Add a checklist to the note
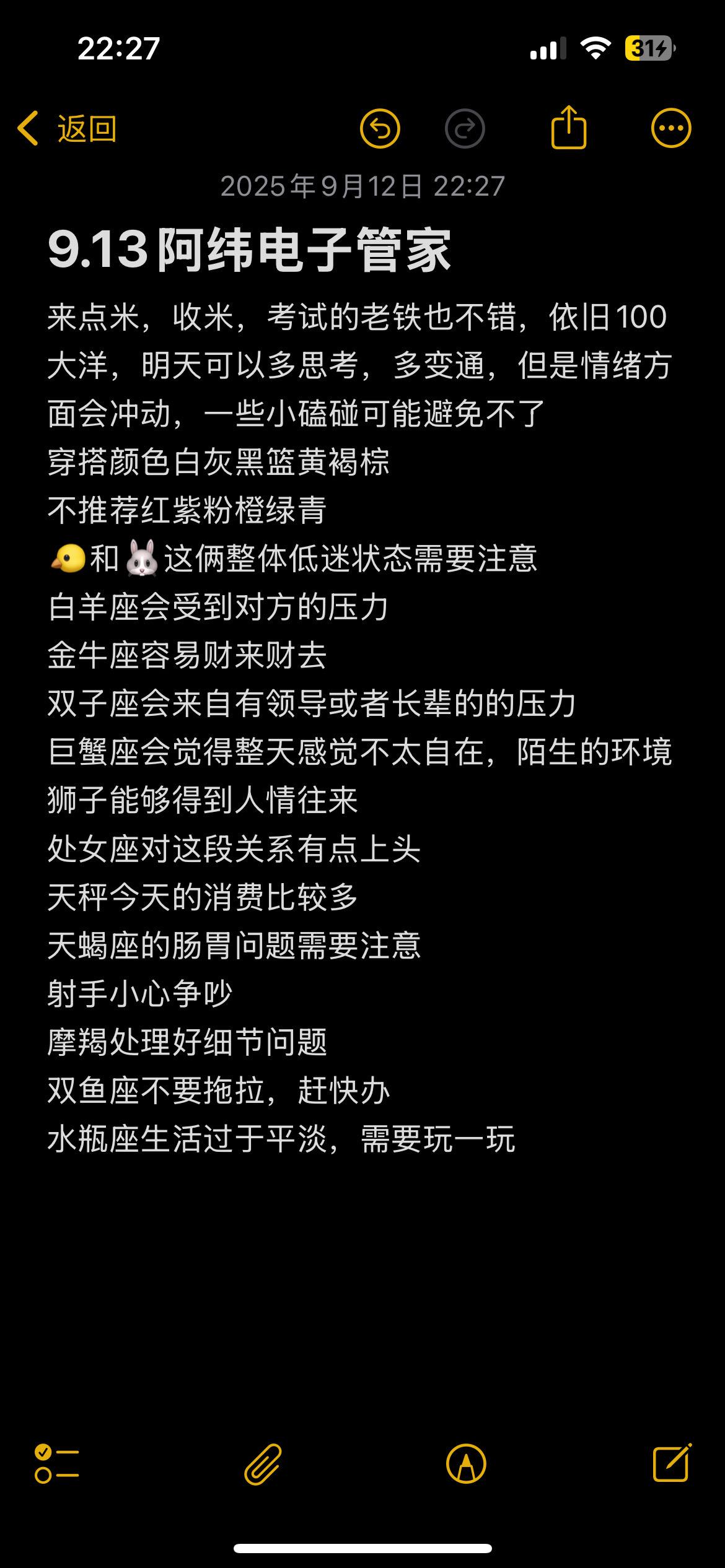This screenshot has width=725, height=1568. pos(56,1464)
